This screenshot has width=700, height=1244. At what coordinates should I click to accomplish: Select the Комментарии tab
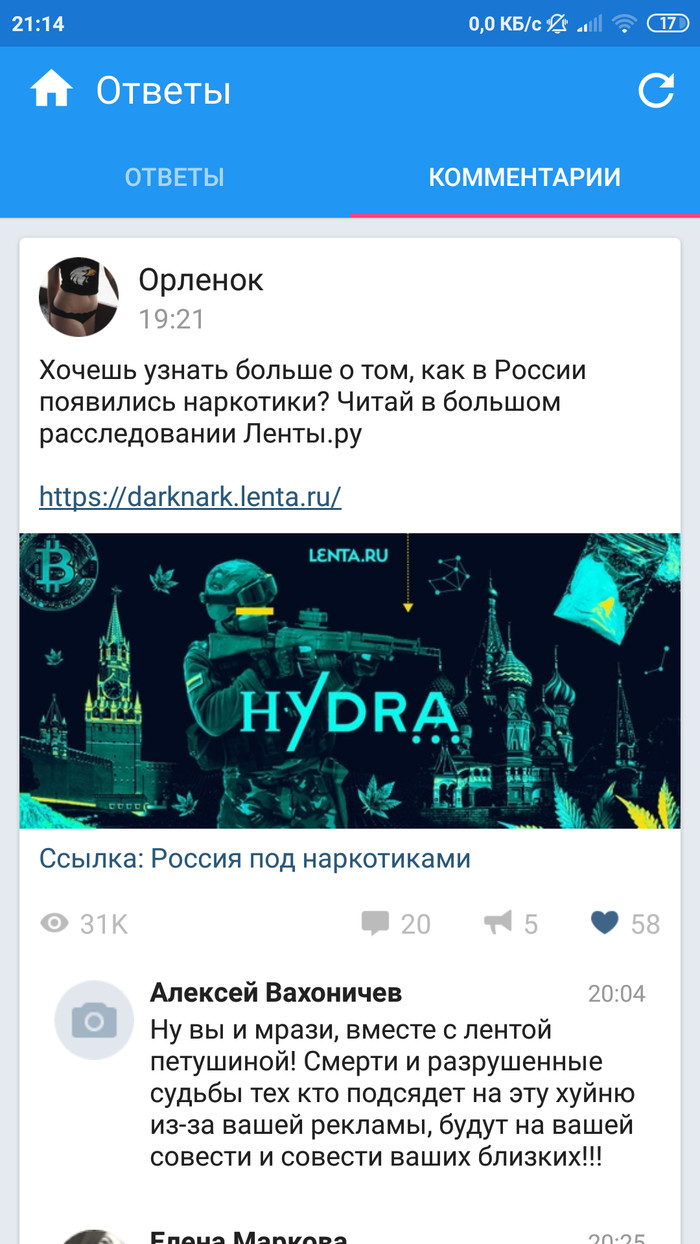coord(524,177)
